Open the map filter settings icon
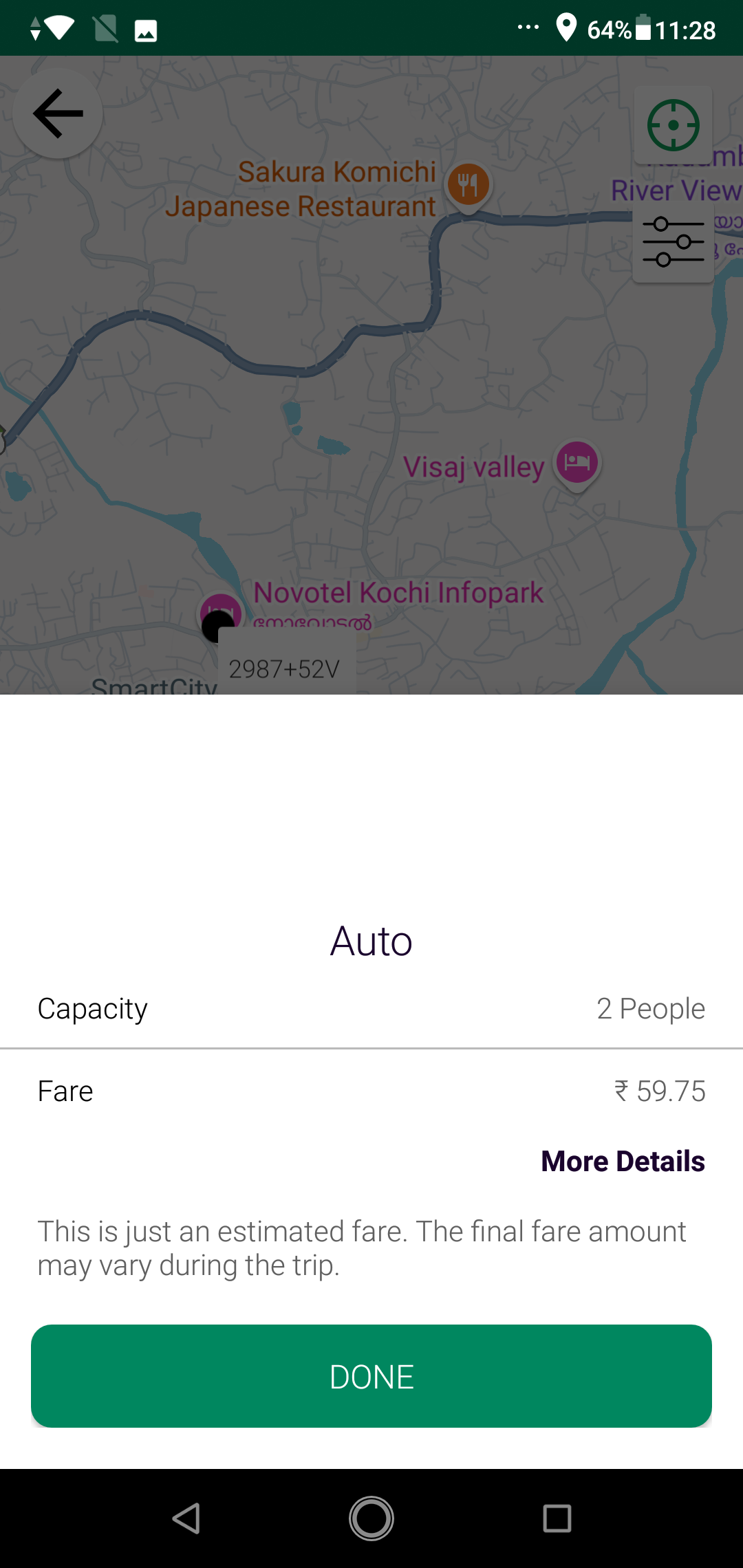This screenshot has height=1568, width=743. coord(673,242)
